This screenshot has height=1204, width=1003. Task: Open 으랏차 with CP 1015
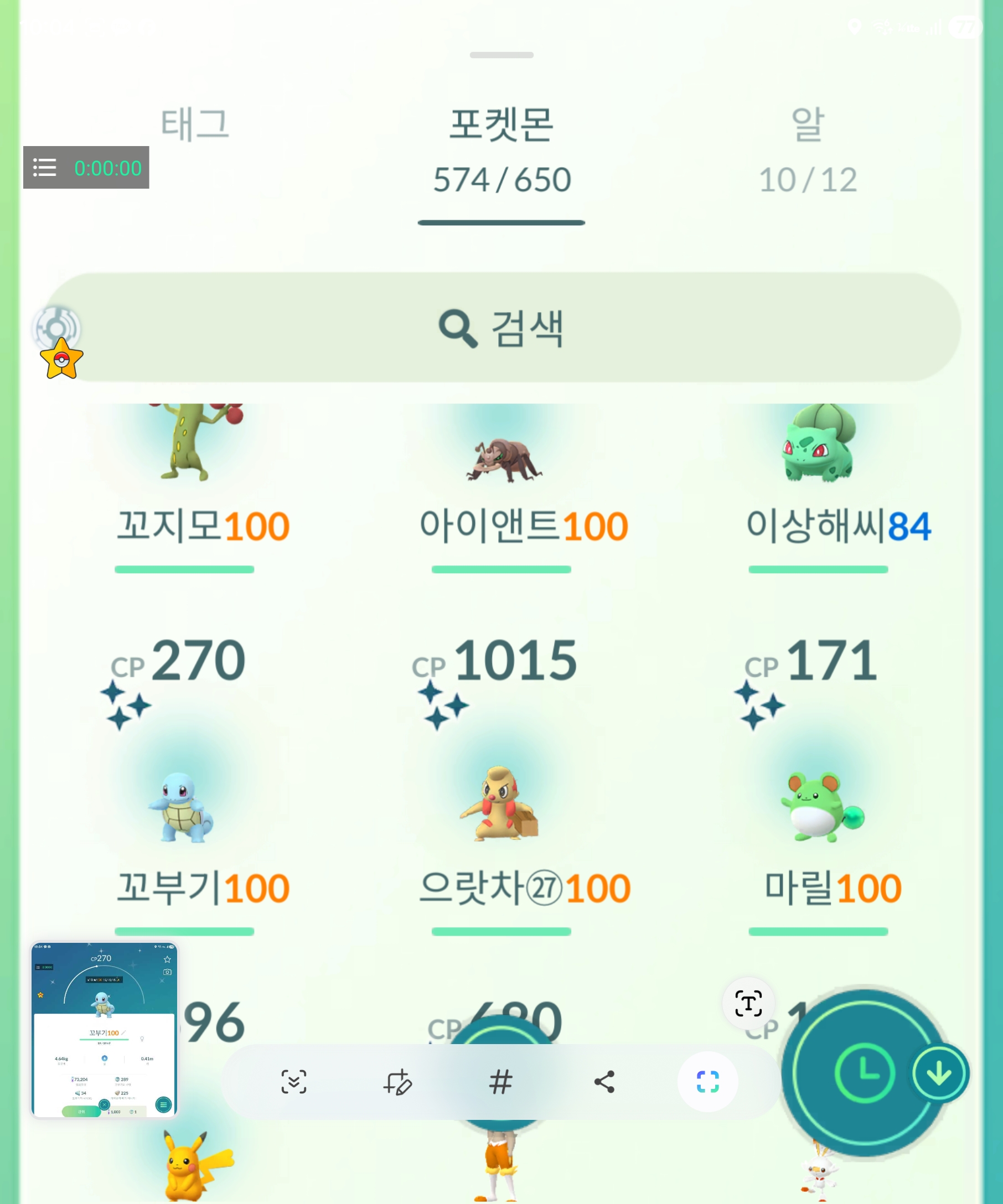pos(500,803)
